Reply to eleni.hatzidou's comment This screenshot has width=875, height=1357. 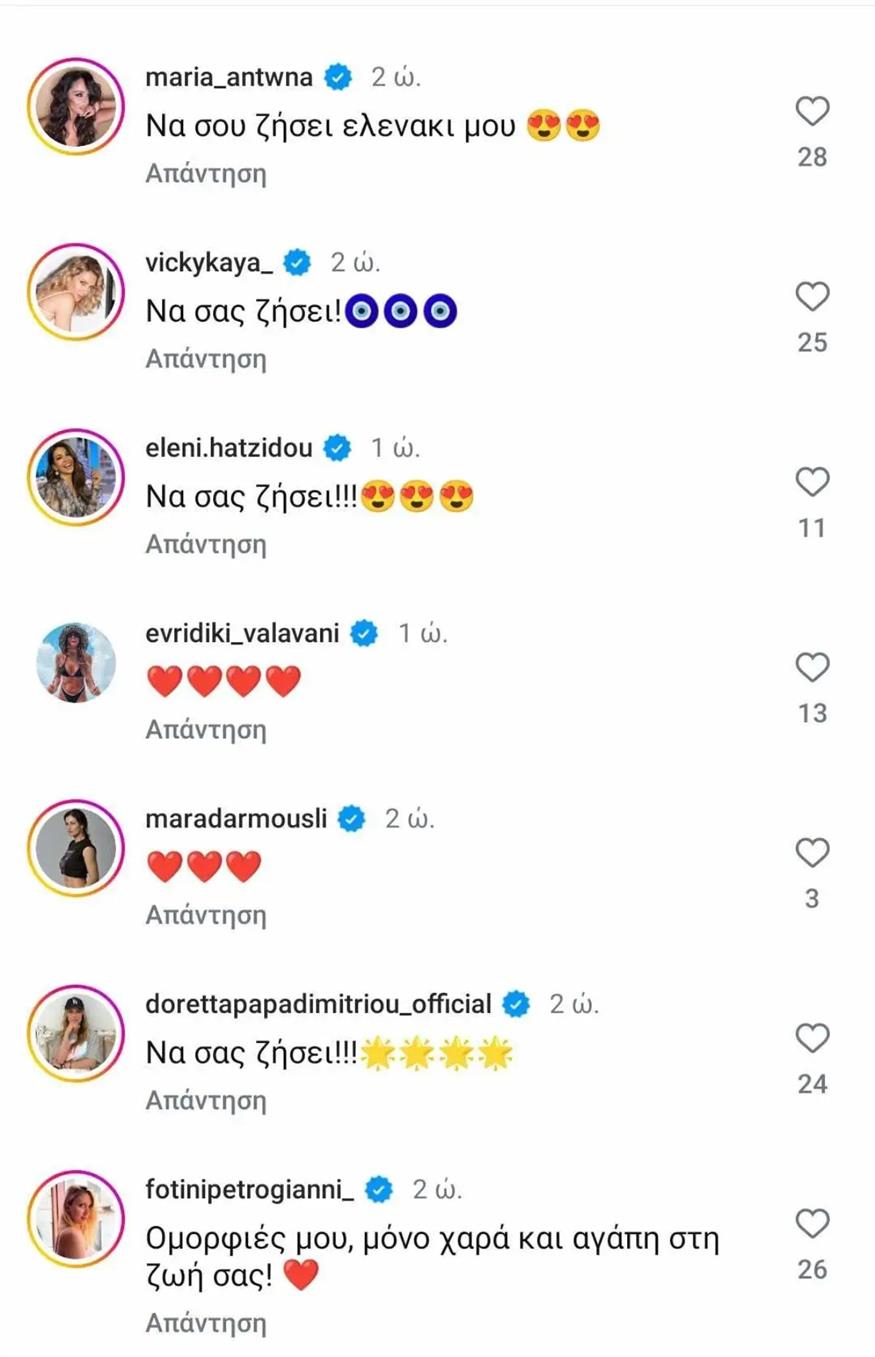click(x=206, y=544)
